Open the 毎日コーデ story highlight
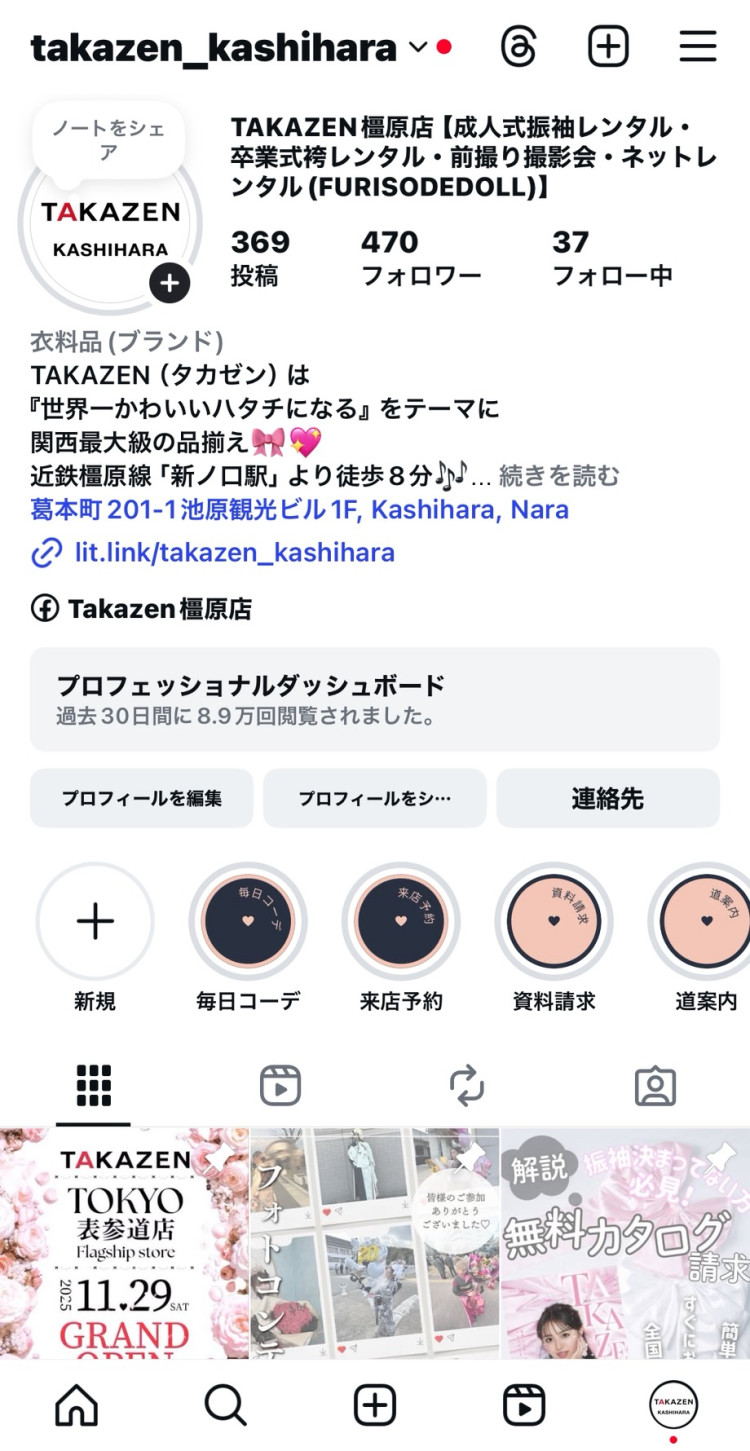 (247, 922)
